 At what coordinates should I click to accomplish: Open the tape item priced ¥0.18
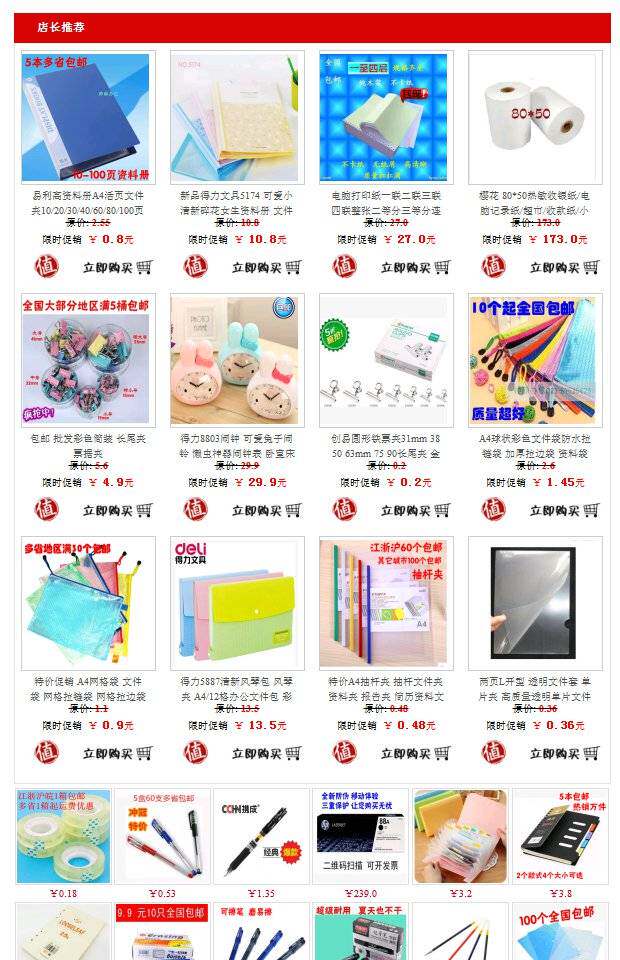[x=63, y=836]
